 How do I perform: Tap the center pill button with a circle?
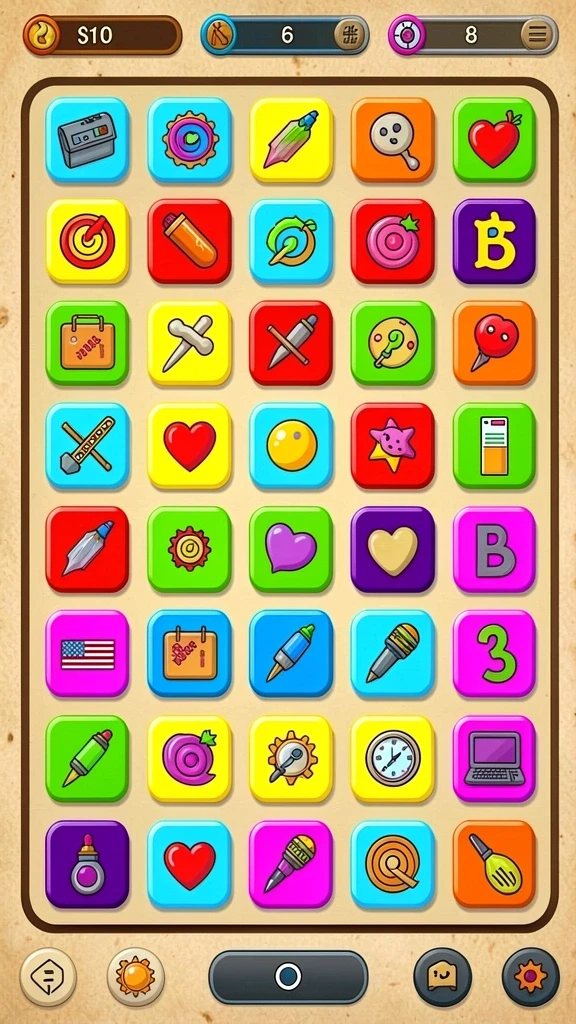(x=288, y=977)
